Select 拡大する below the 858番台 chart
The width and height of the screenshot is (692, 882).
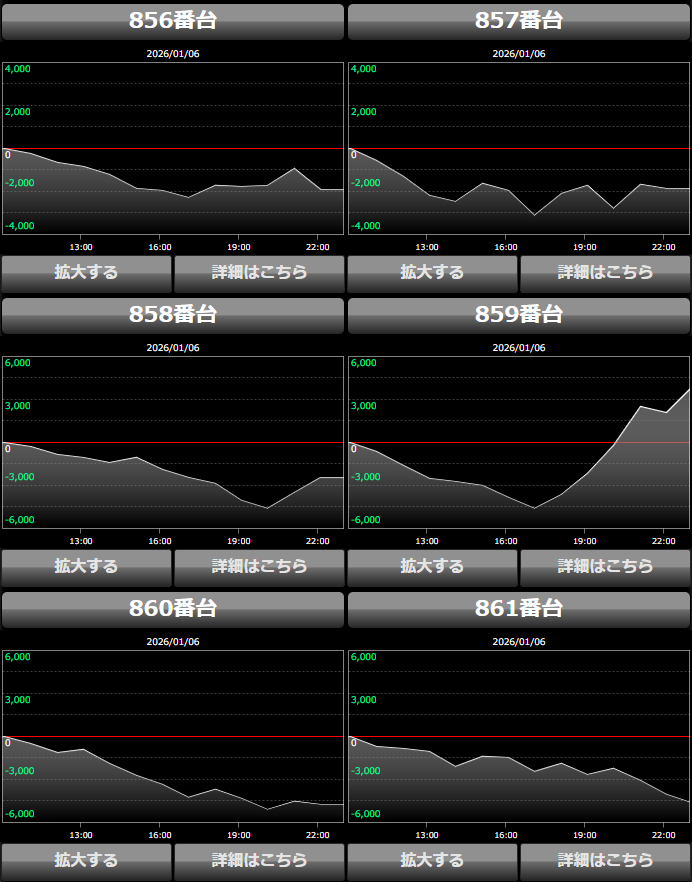[x=86, y=566]
